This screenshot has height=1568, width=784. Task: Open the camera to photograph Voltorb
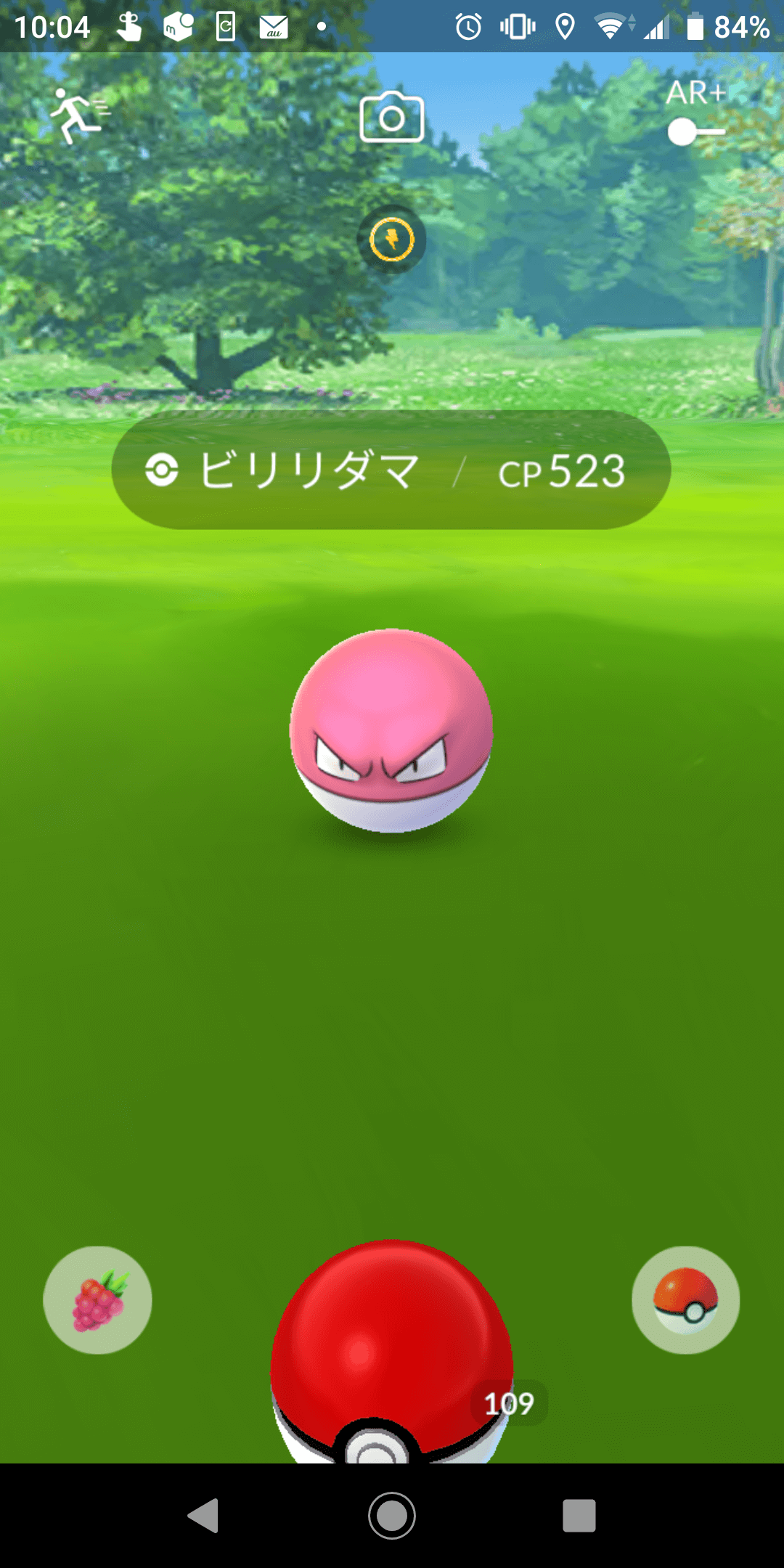pyautogui.click(x=392, y=118)
